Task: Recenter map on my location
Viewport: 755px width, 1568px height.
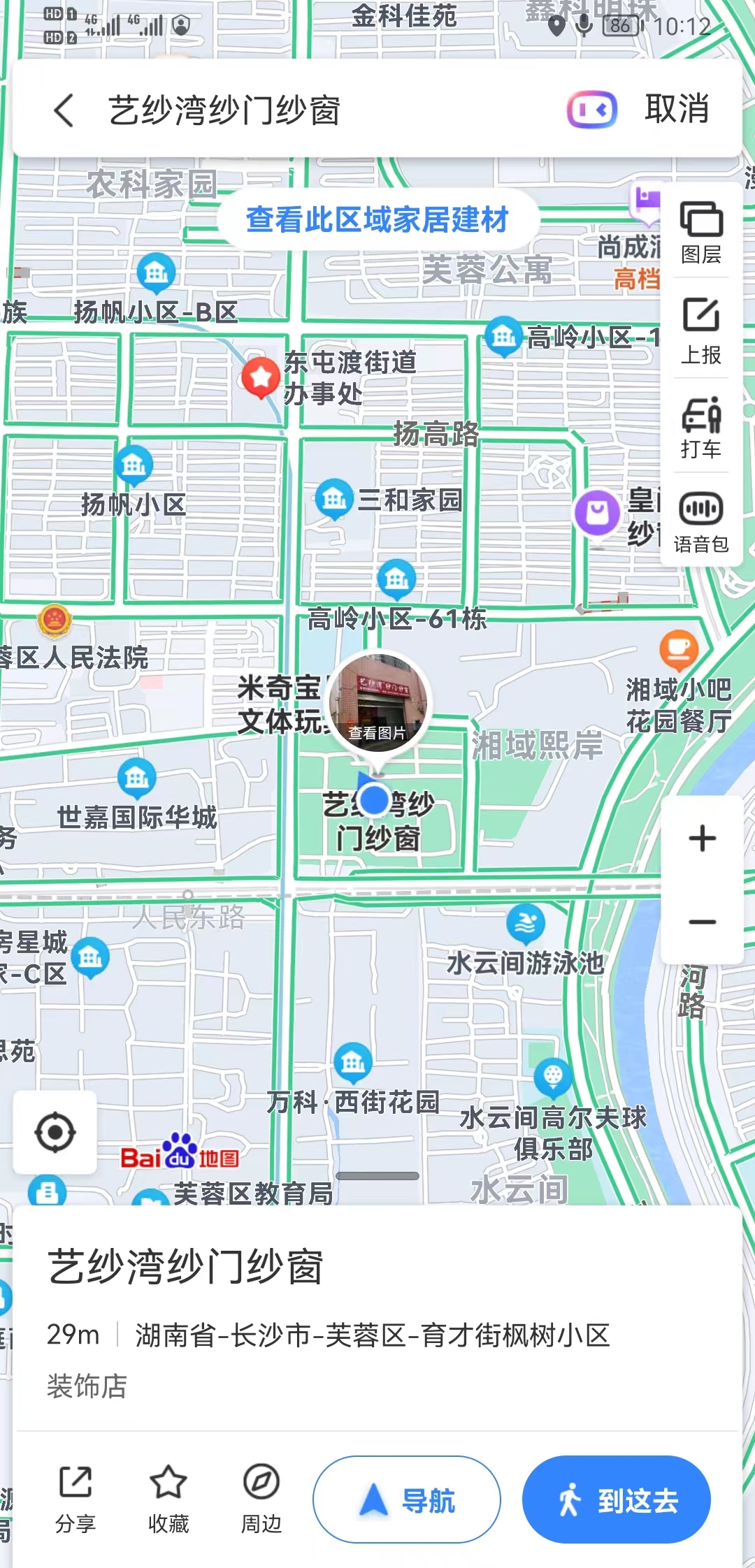Action: 55,1132
